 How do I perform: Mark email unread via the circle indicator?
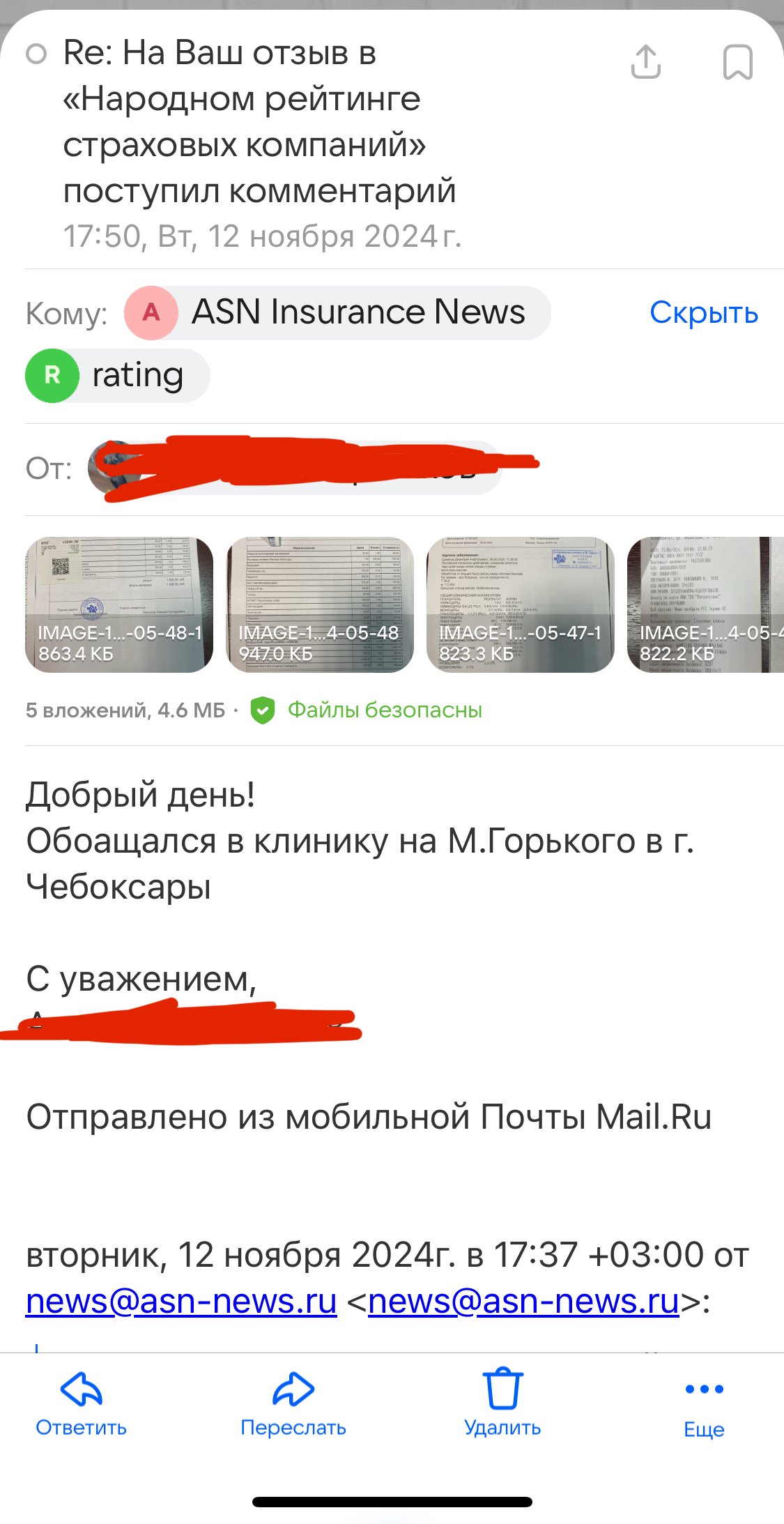(36, 54)
